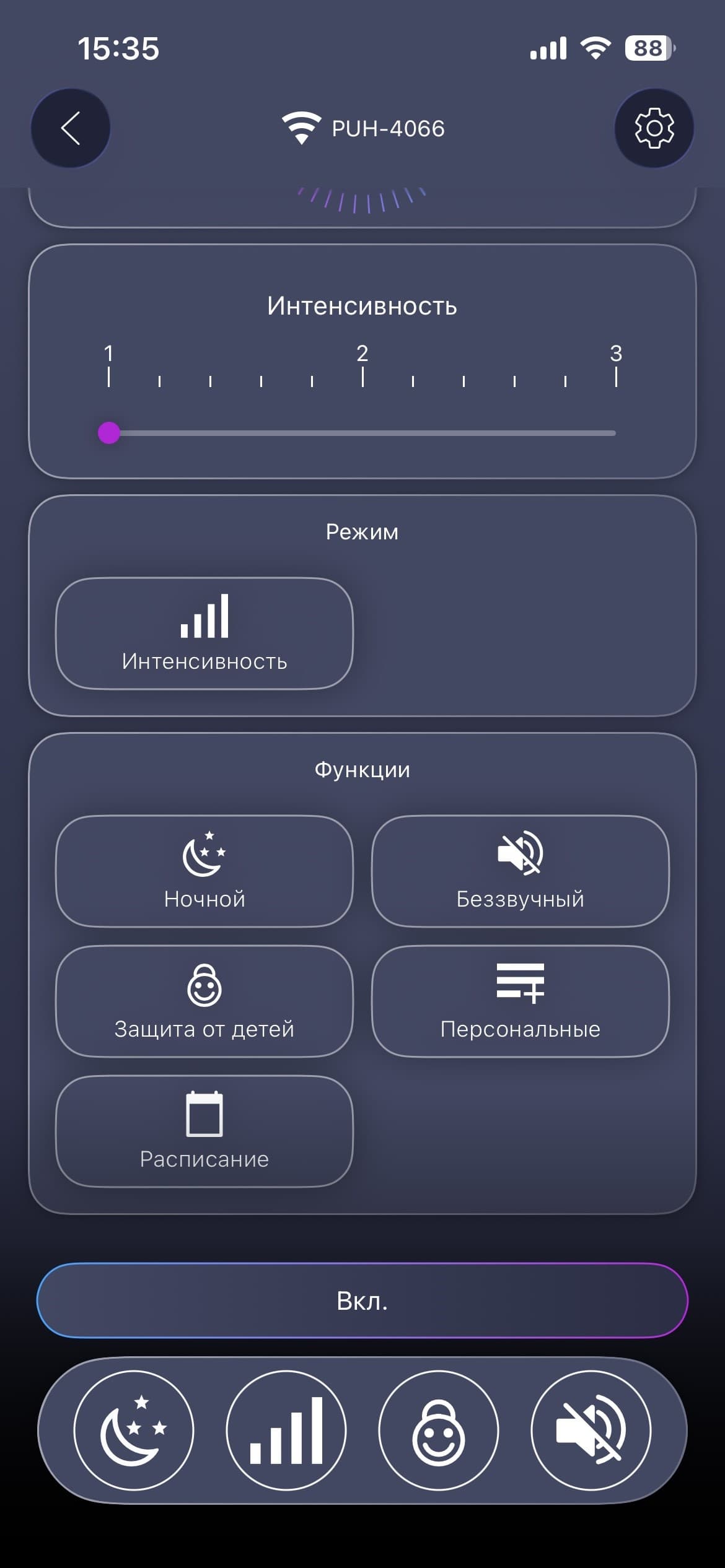Tap the Вкл. power button
This screenshot has height=1568, width=725.
pos(362,1300)
